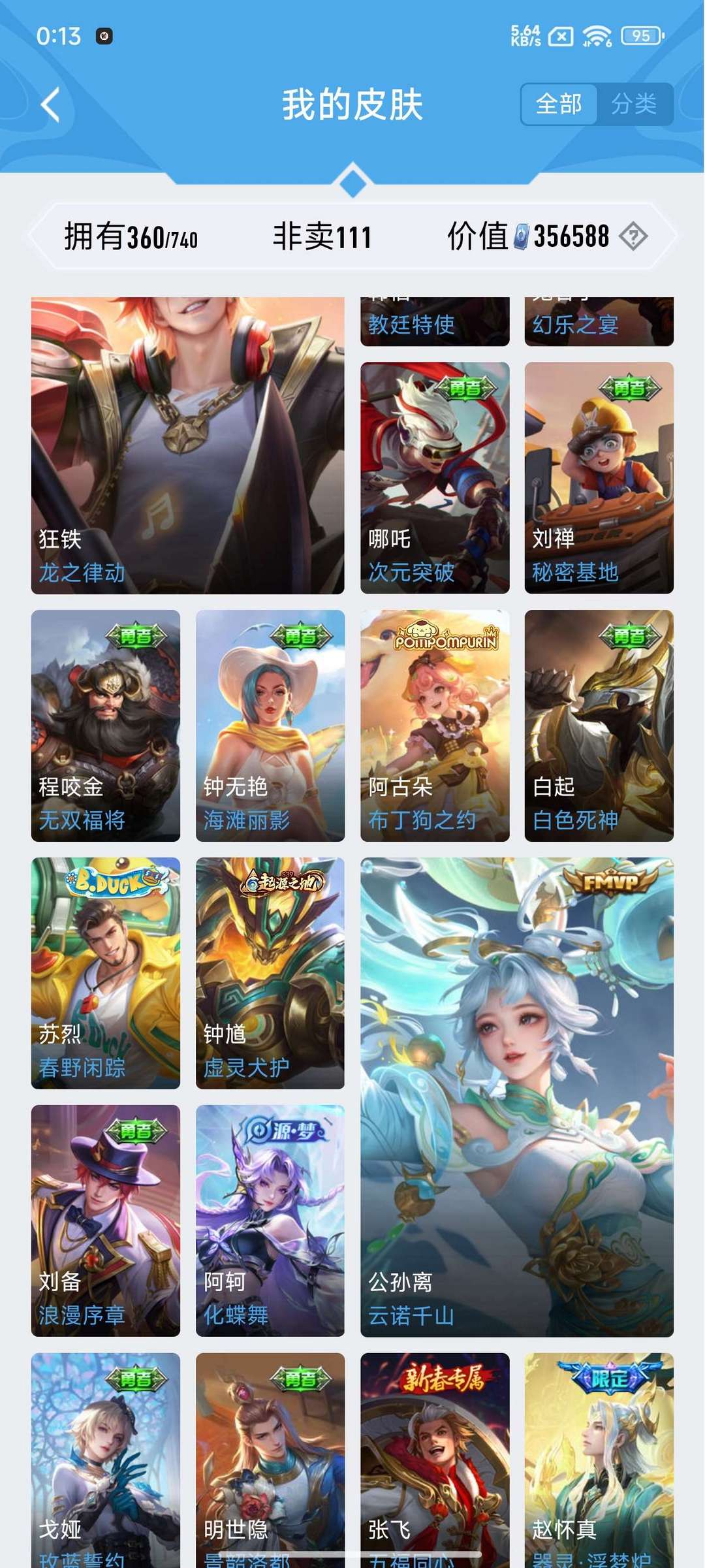View the 钟馗 虚灵犬护 skin
The image size is (705, 1568).
pos(270,972)
